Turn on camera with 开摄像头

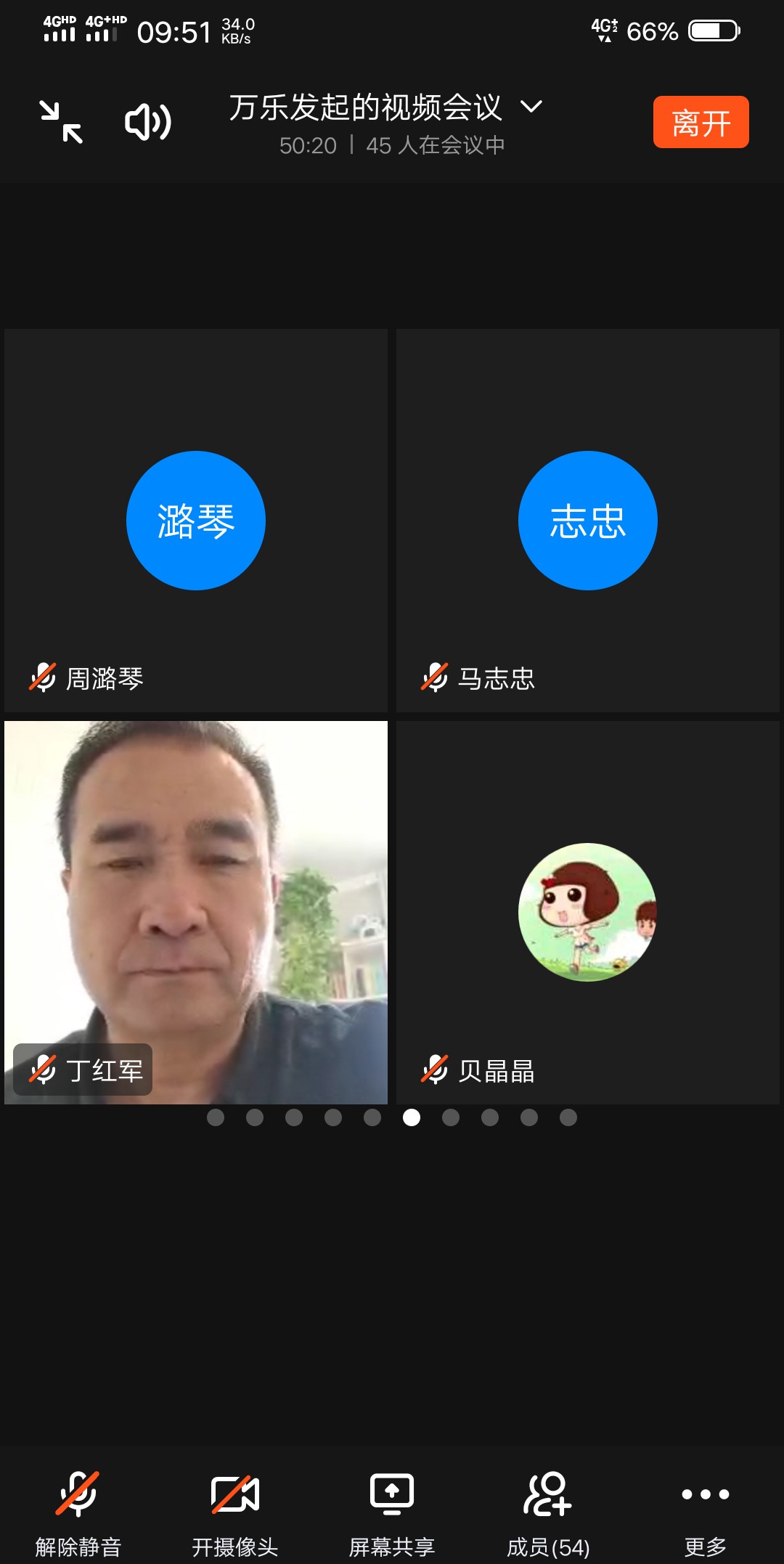click(235, 1512)
